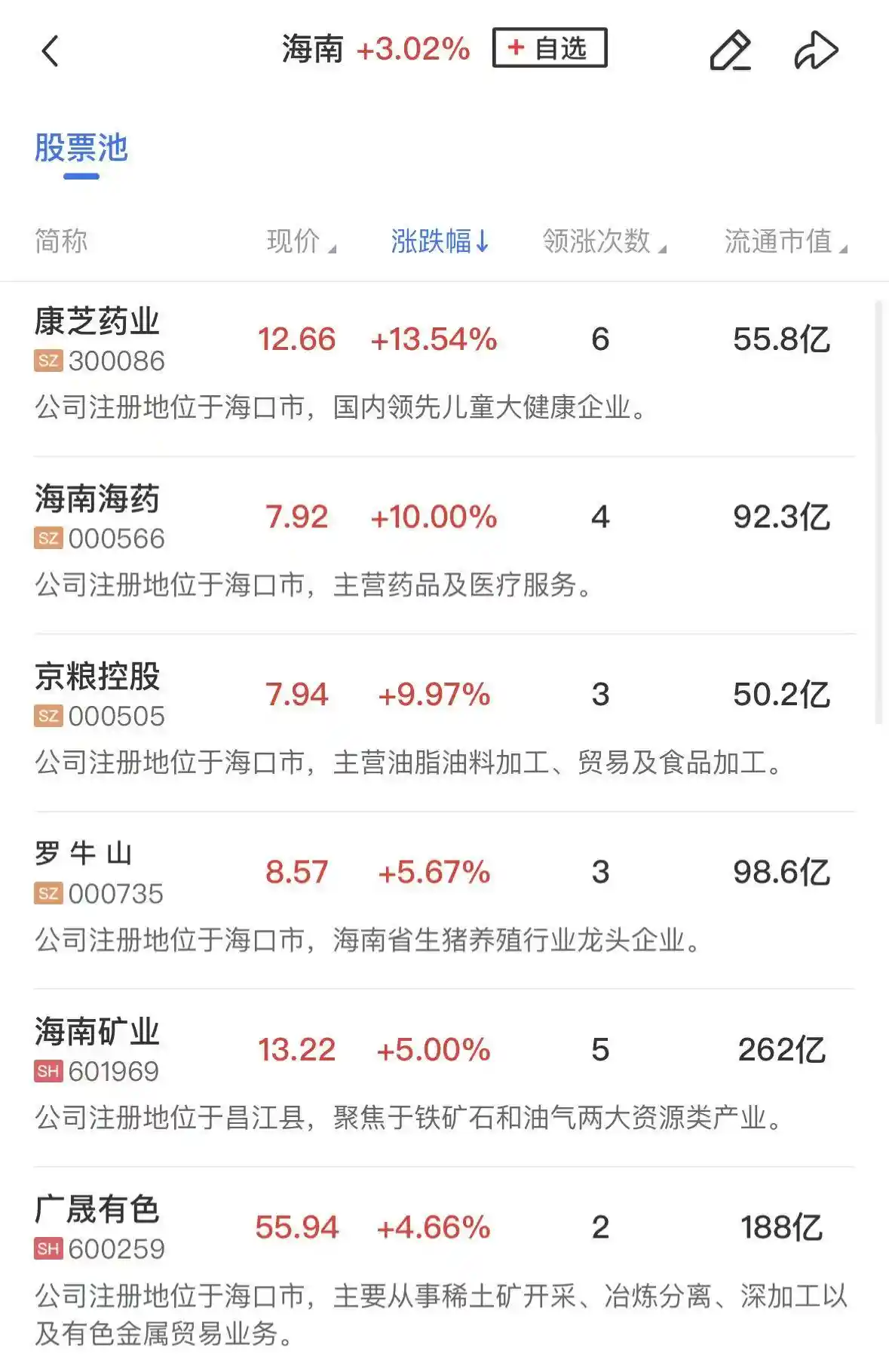Switch to the 股票池 tab
Image resolution: width=889 pixels, height=1372 pixels.
pos(81,149)
